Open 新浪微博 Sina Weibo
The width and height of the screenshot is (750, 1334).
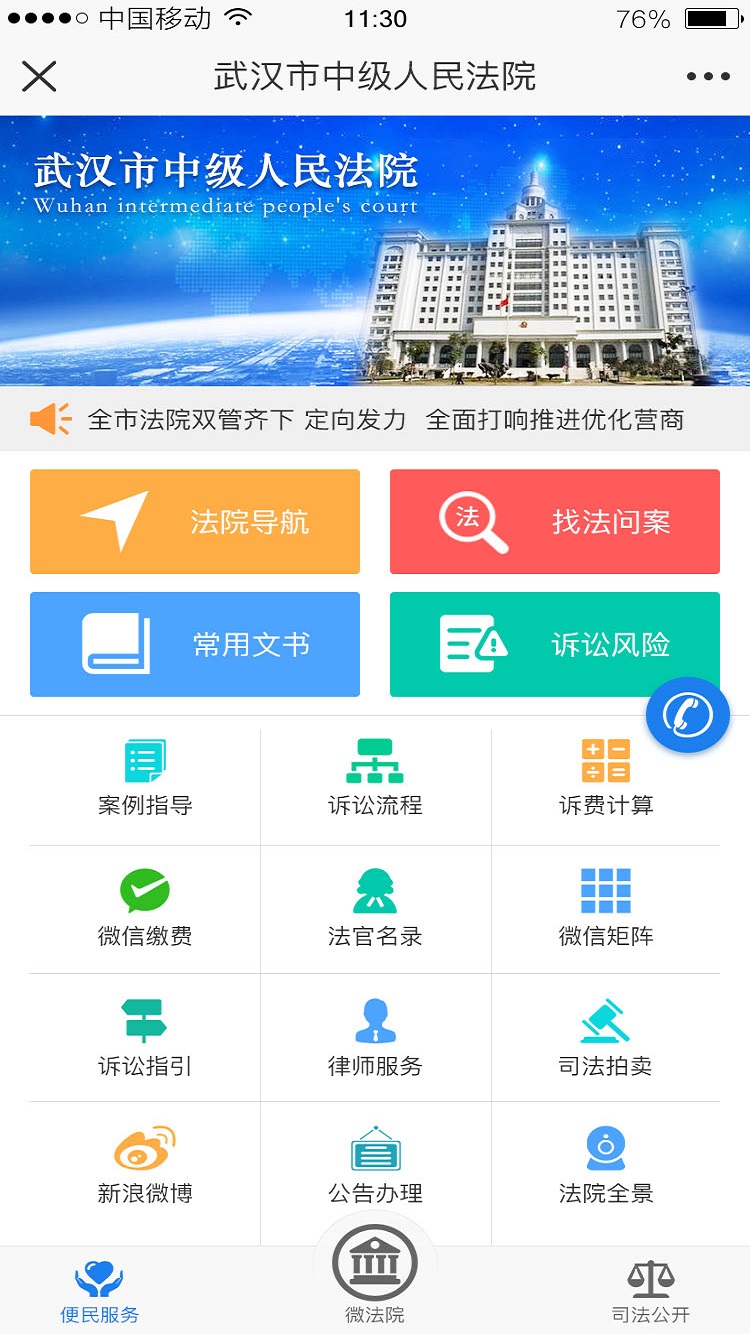click(x=145, y=1166)
